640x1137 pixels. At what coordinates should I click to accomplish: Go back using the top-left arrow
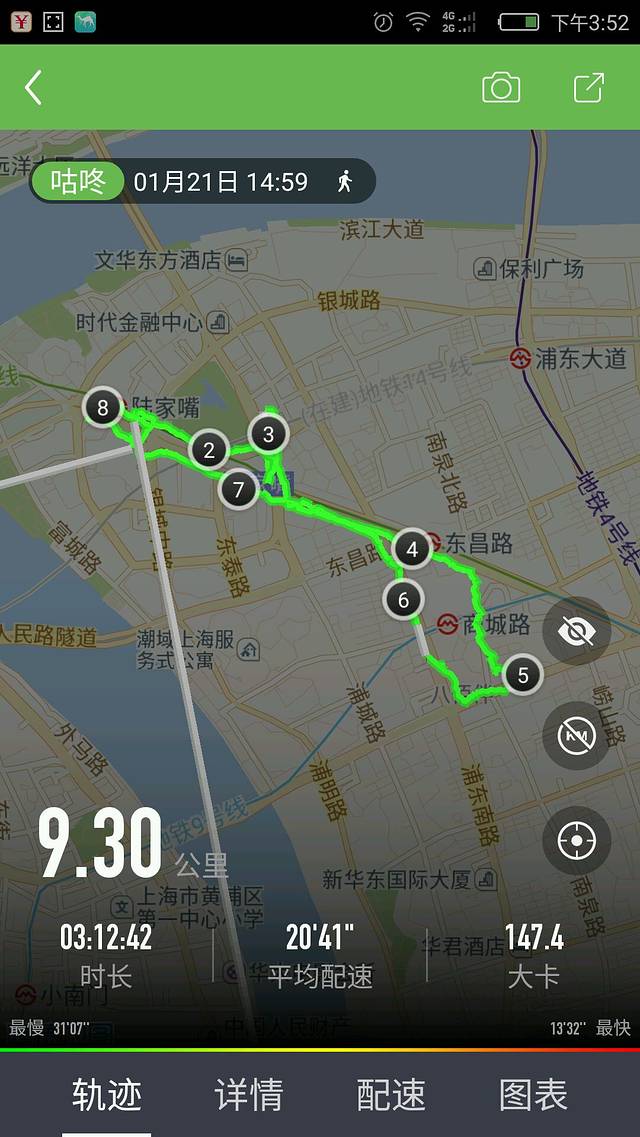click(34, 88)
